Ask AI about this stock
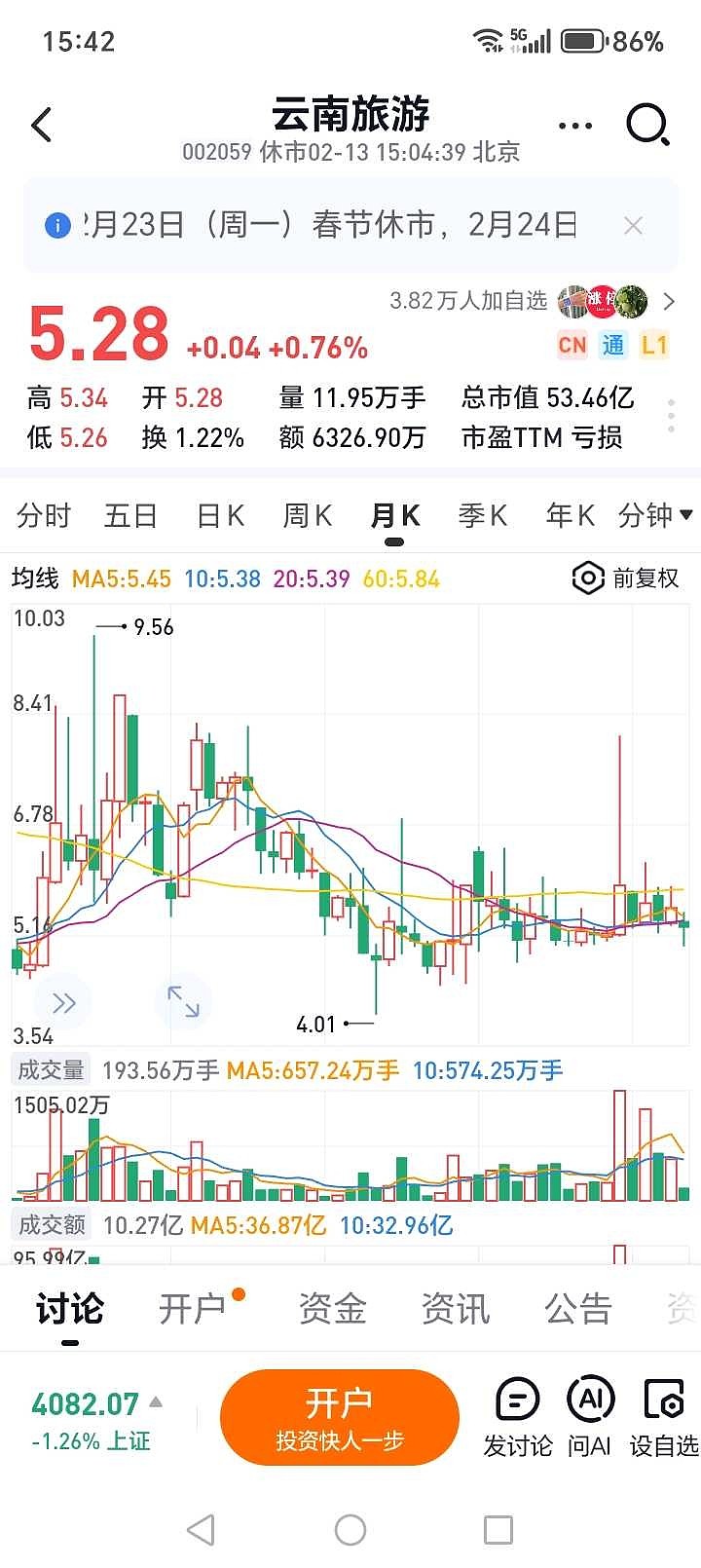The height and width of the screenshot is (1568, 701). click(x=589, y=1417)
